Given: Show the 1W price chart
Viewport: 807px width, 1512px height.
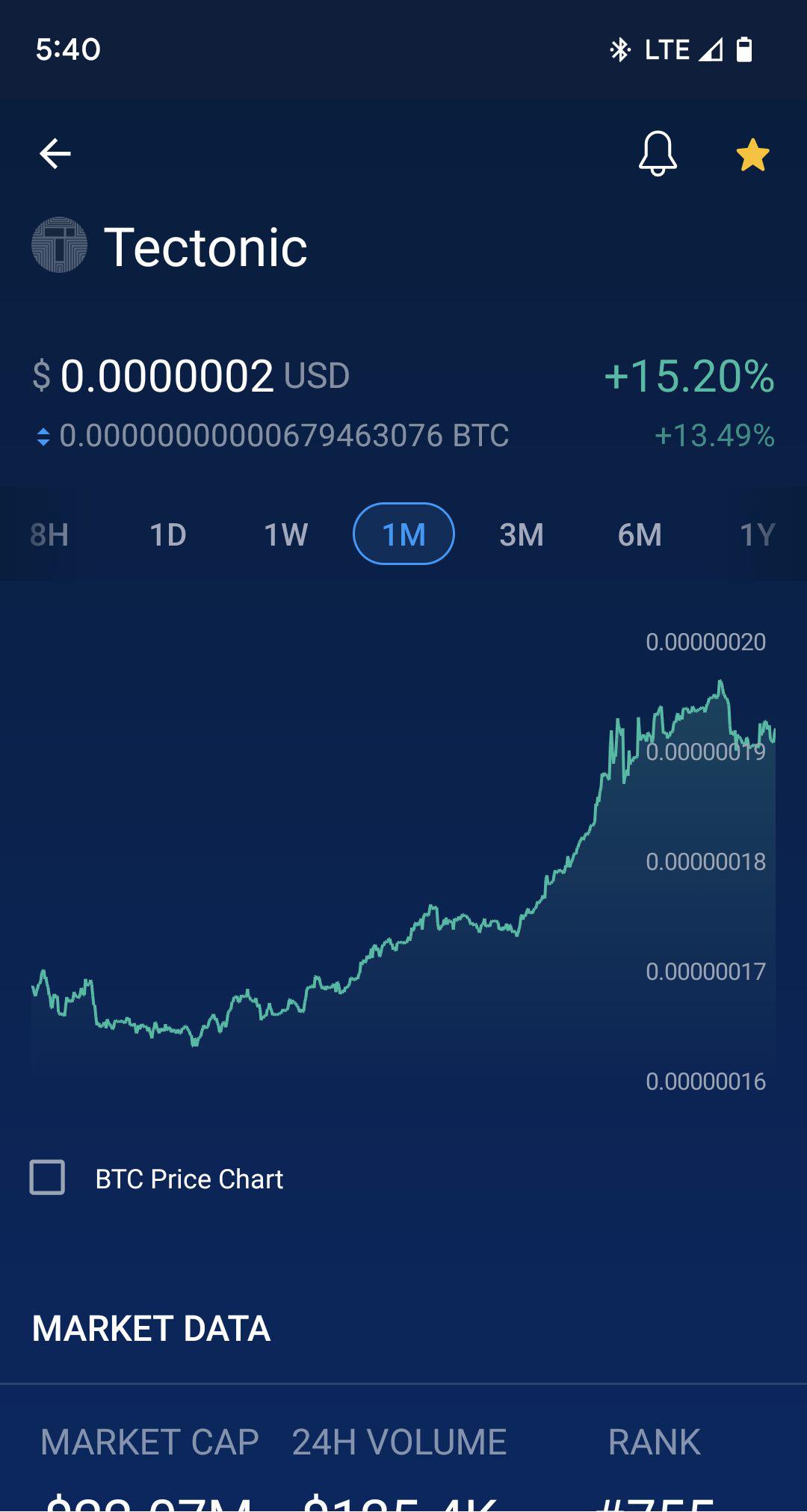Looking at the screenshot, I should tap(285, 534).
